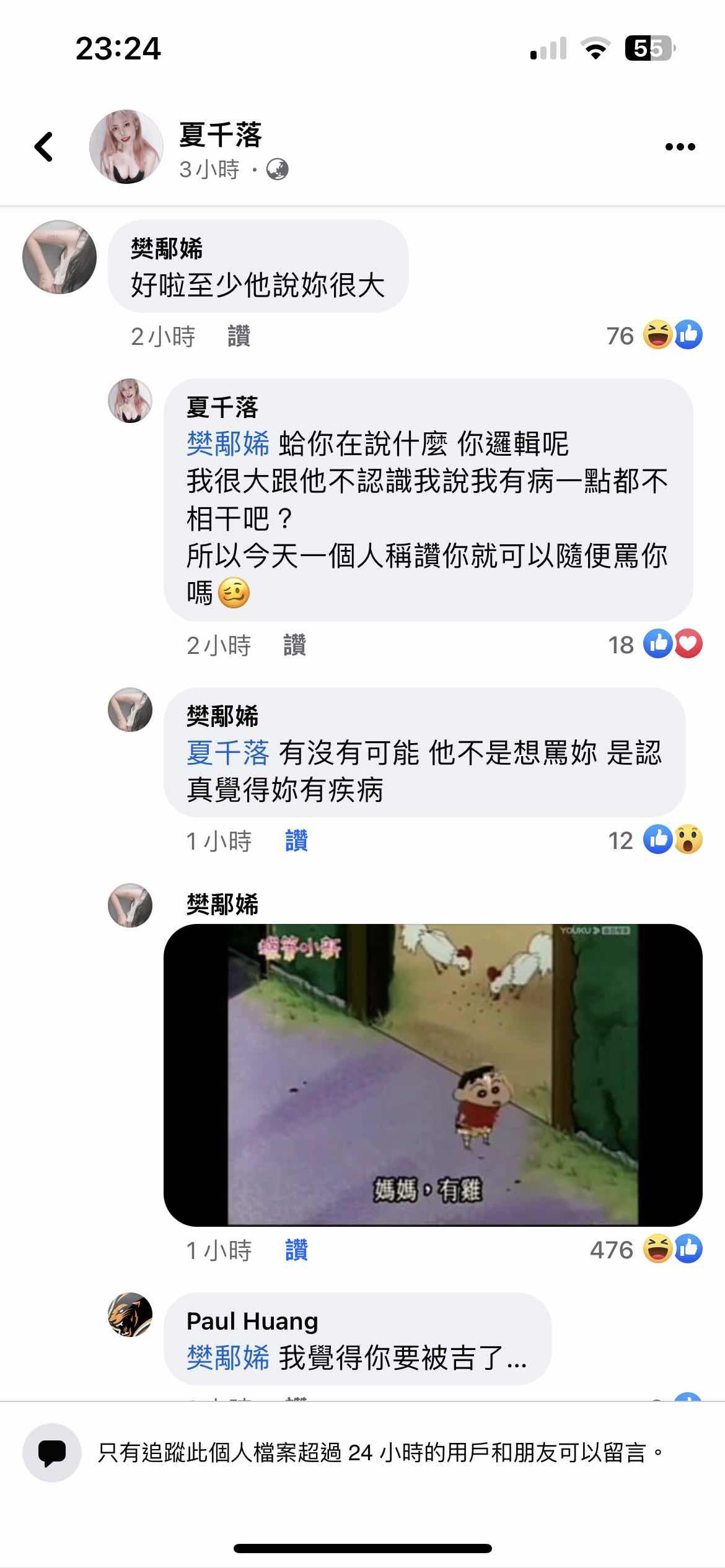The image size is (725, 1568).
Task: Open mentioned 夏千落 link in 樊鄅烯's reply
Action: pos(228,753)
